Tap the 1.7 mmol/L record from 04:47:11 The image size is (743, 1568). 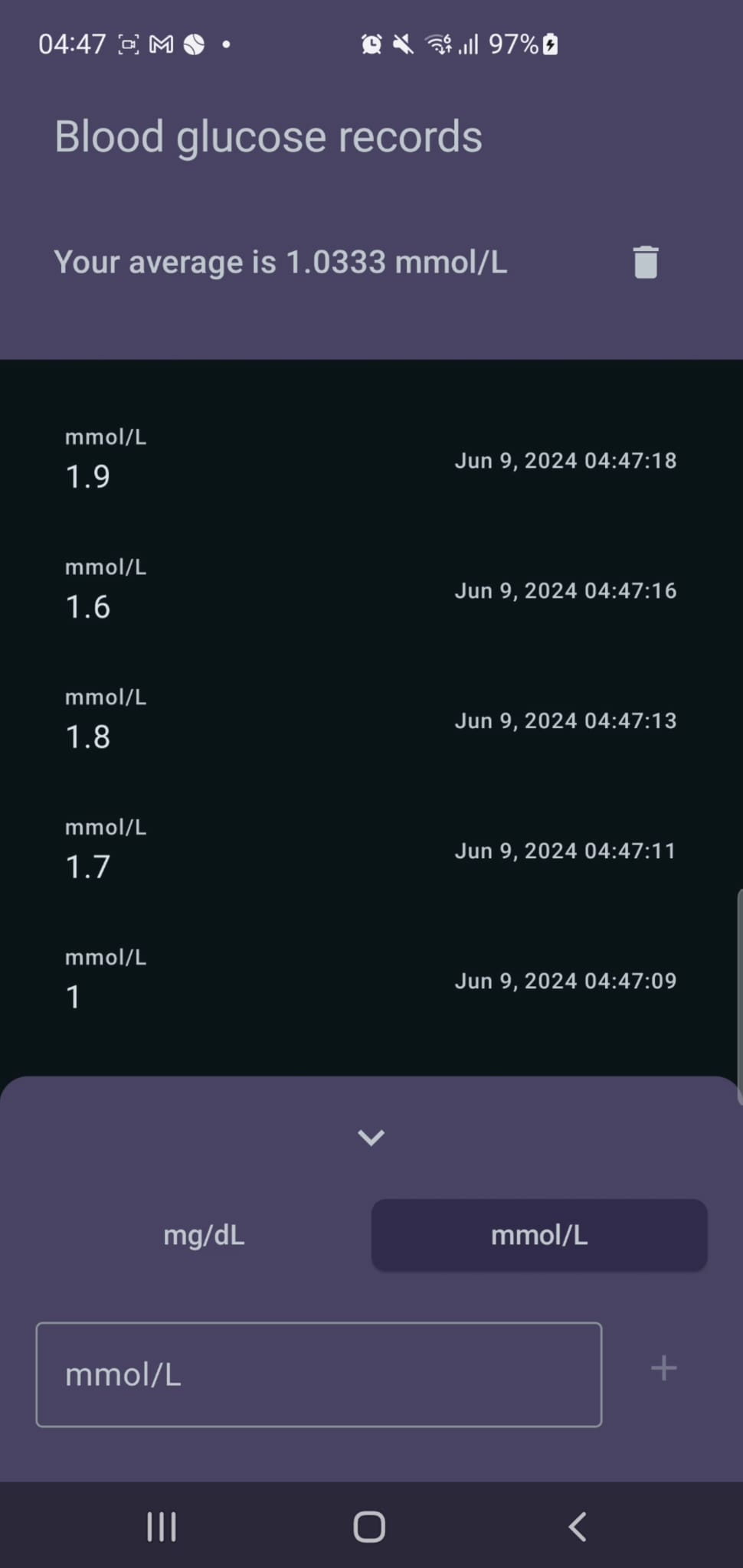(x=371, y=851)
